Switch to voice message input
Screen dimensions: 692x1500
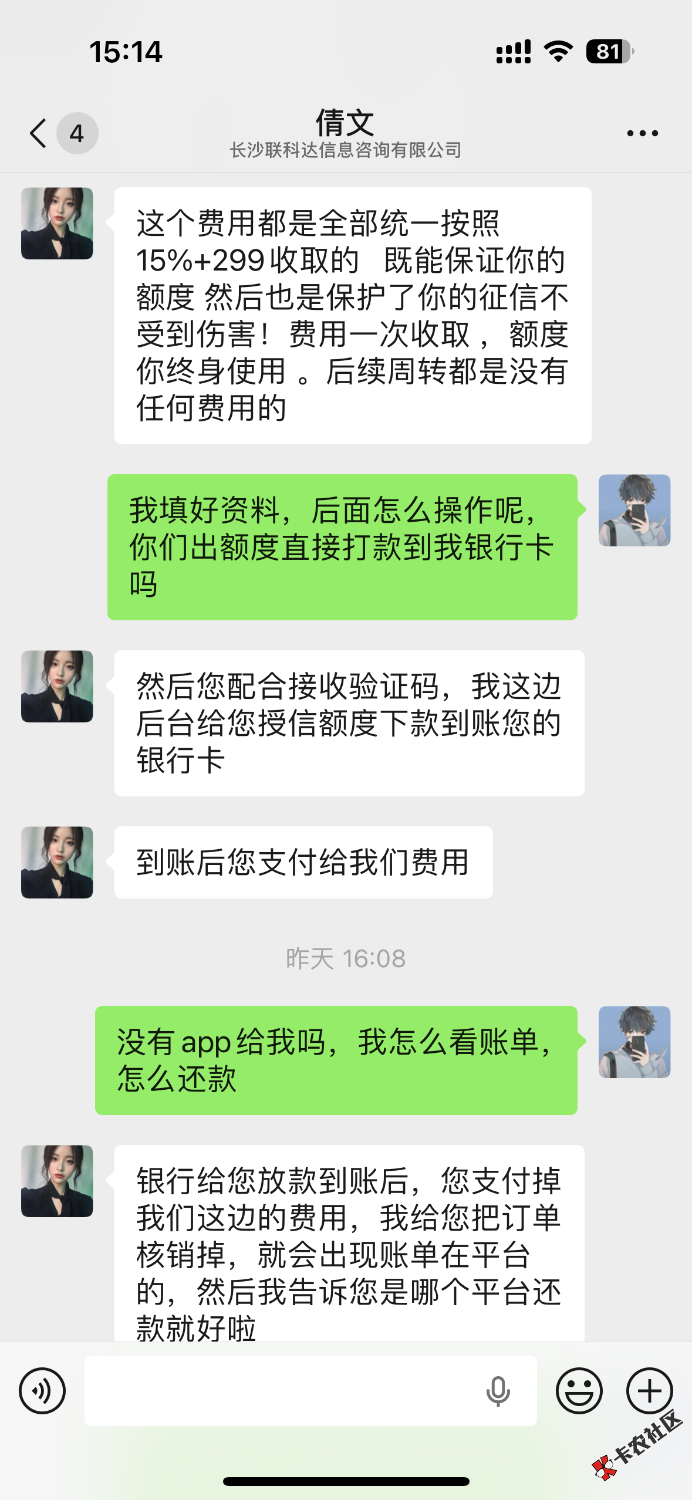click(x=42, y=1390)
